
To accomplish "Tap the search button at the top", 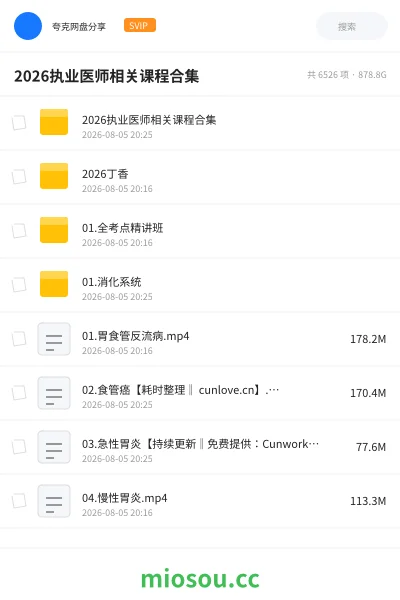I will pyautogui.click(x=351, y=26).
